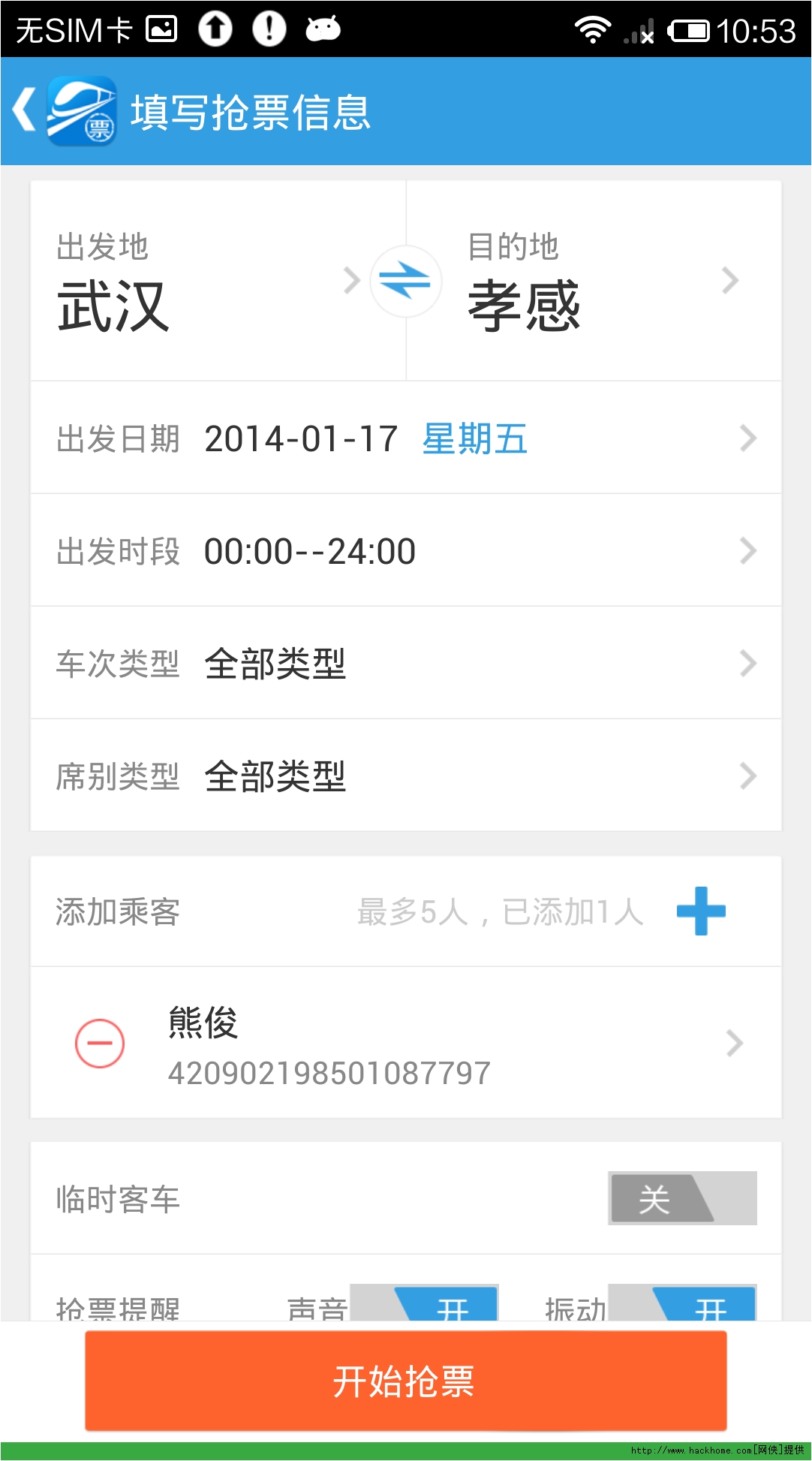Choose the 席别类型 seat type
812x1461 pixels.
405,776
